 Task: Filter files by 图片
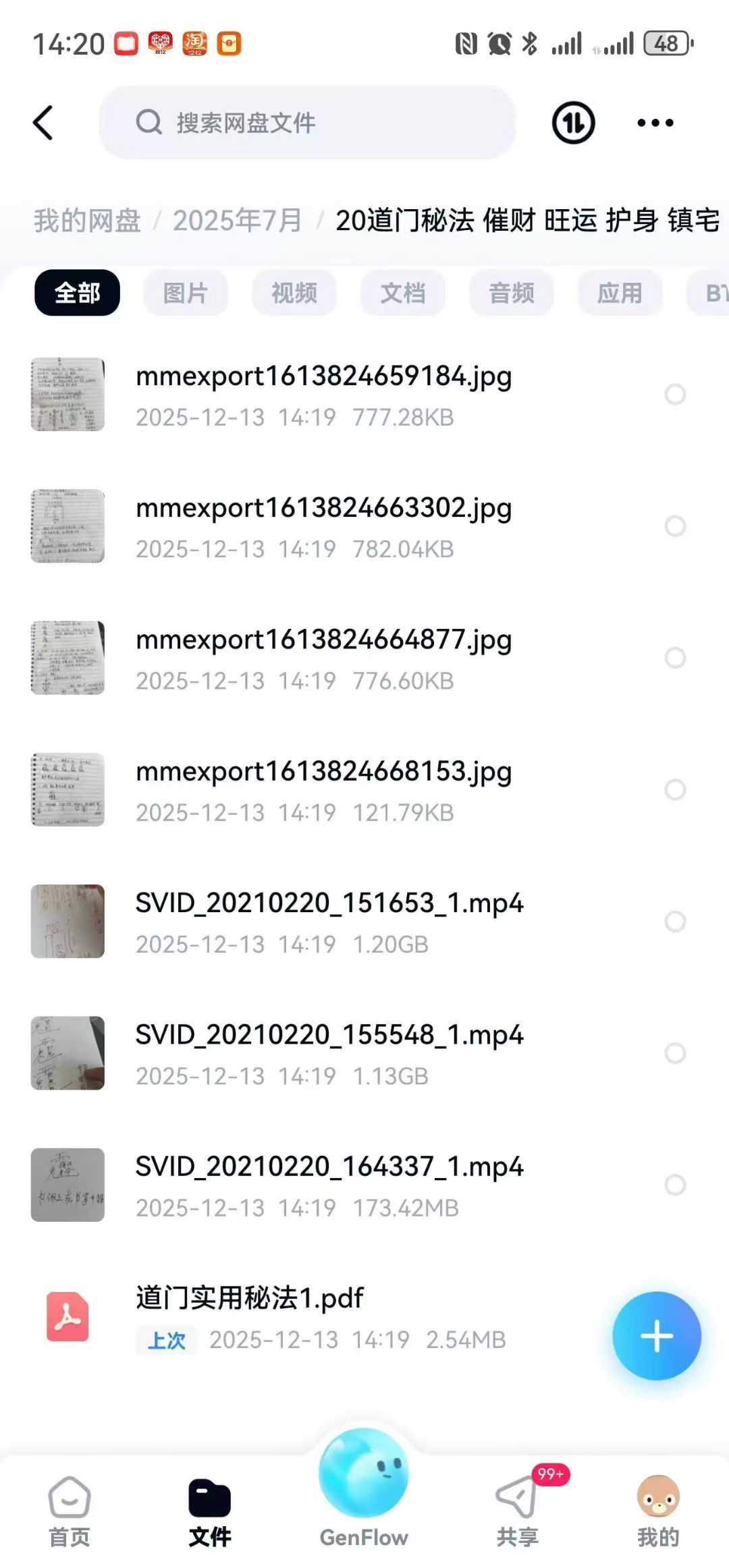pyautogui.click(x=186, y=293)
